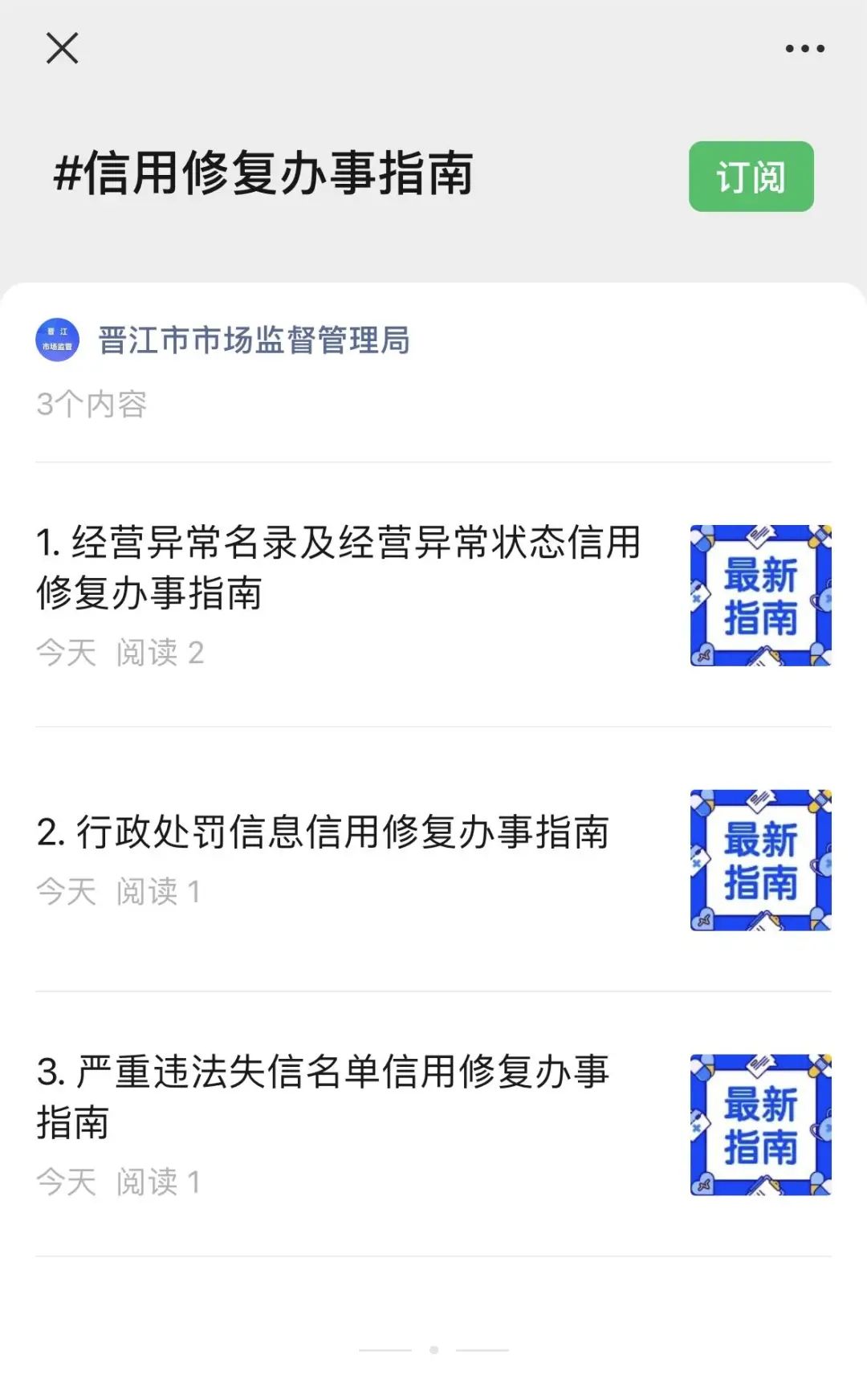Subscribe with the green 订阅 button
The width and height of the screenshot is (867, 1400).
click(751, 177)
